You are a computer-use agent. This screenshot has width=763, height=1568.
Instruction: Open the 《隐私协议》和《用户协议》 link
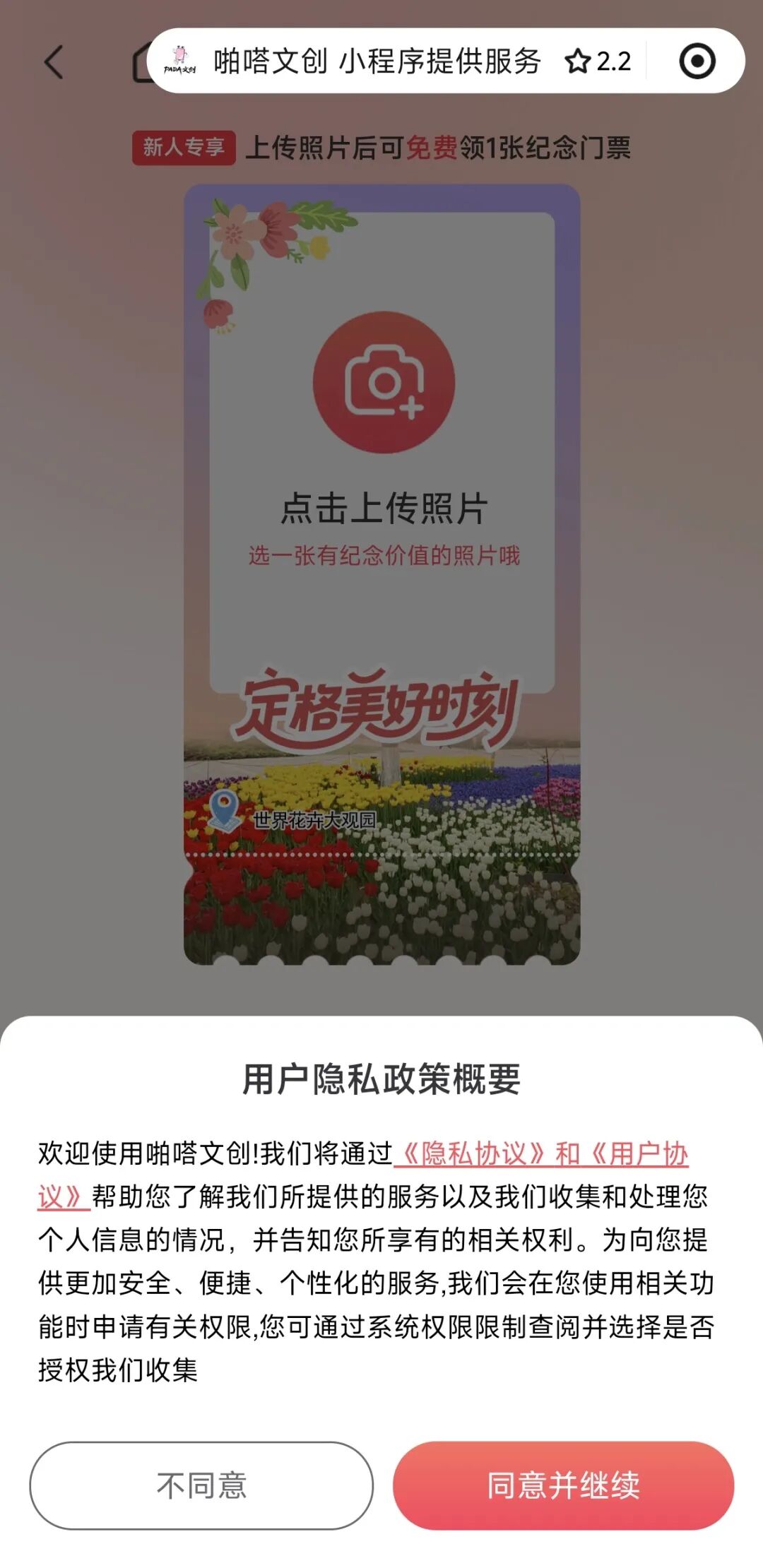[x=540, y=1155]
